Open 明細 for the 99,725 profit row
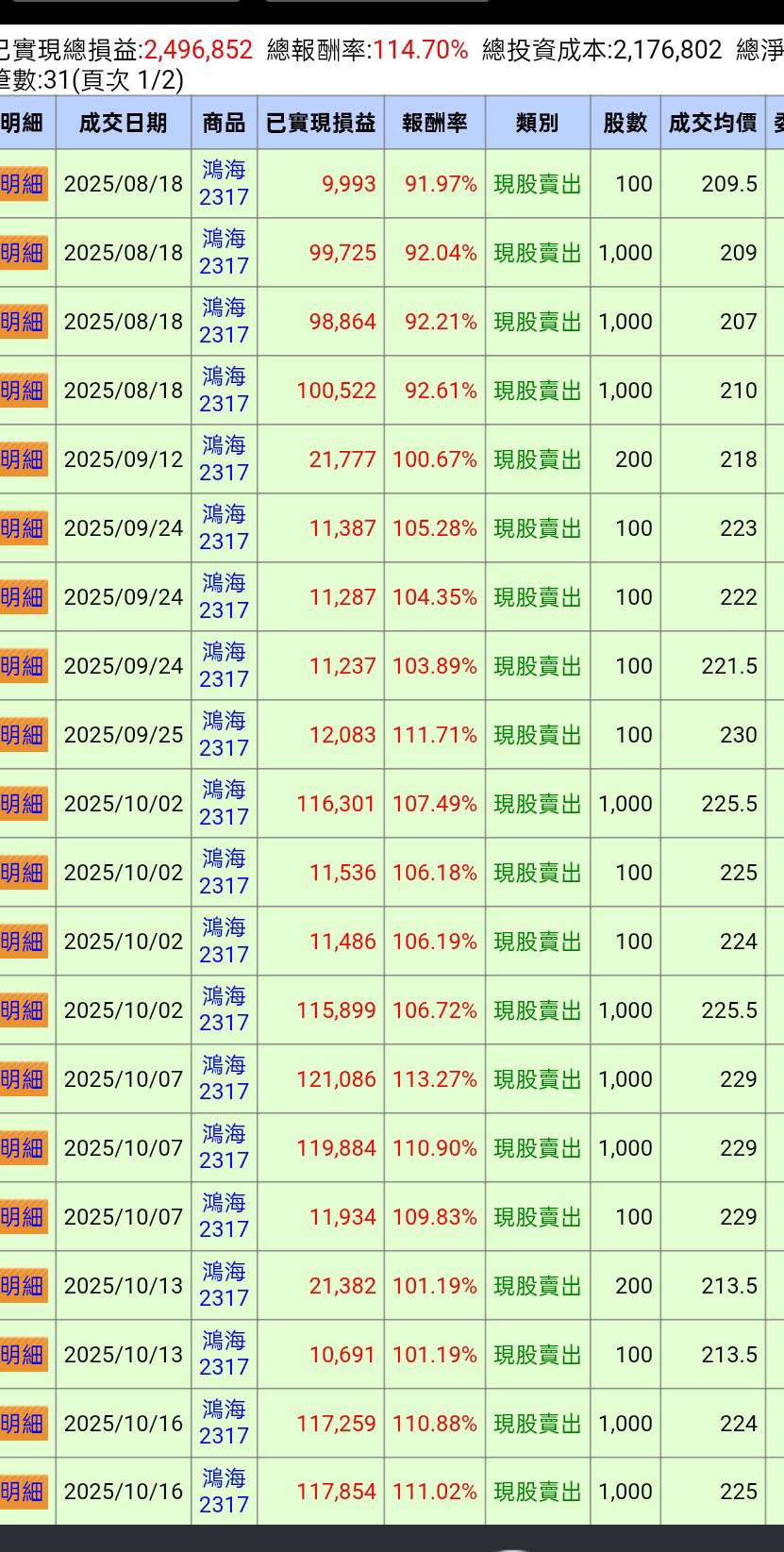This screenshot has width=784, height=1552. click(x=24, y=253)
